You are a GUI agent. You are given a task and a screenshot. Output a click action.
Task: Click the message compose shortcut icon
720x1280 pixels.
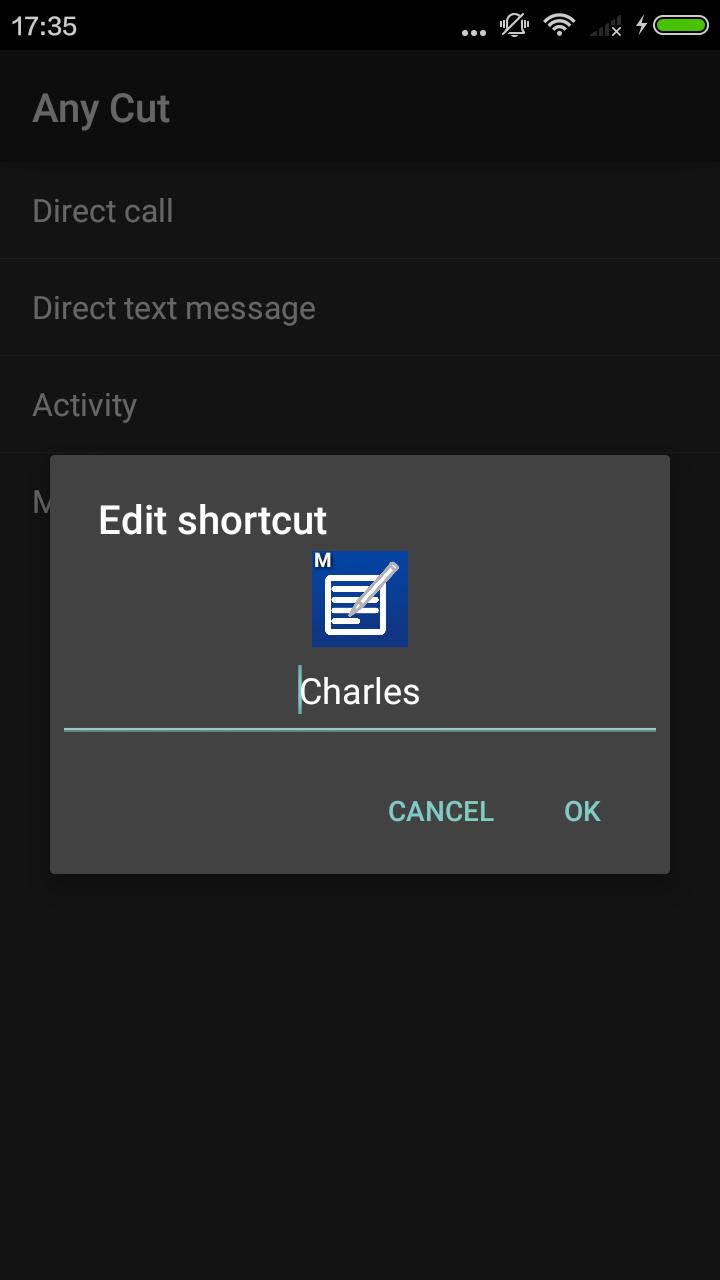point(360,599)
